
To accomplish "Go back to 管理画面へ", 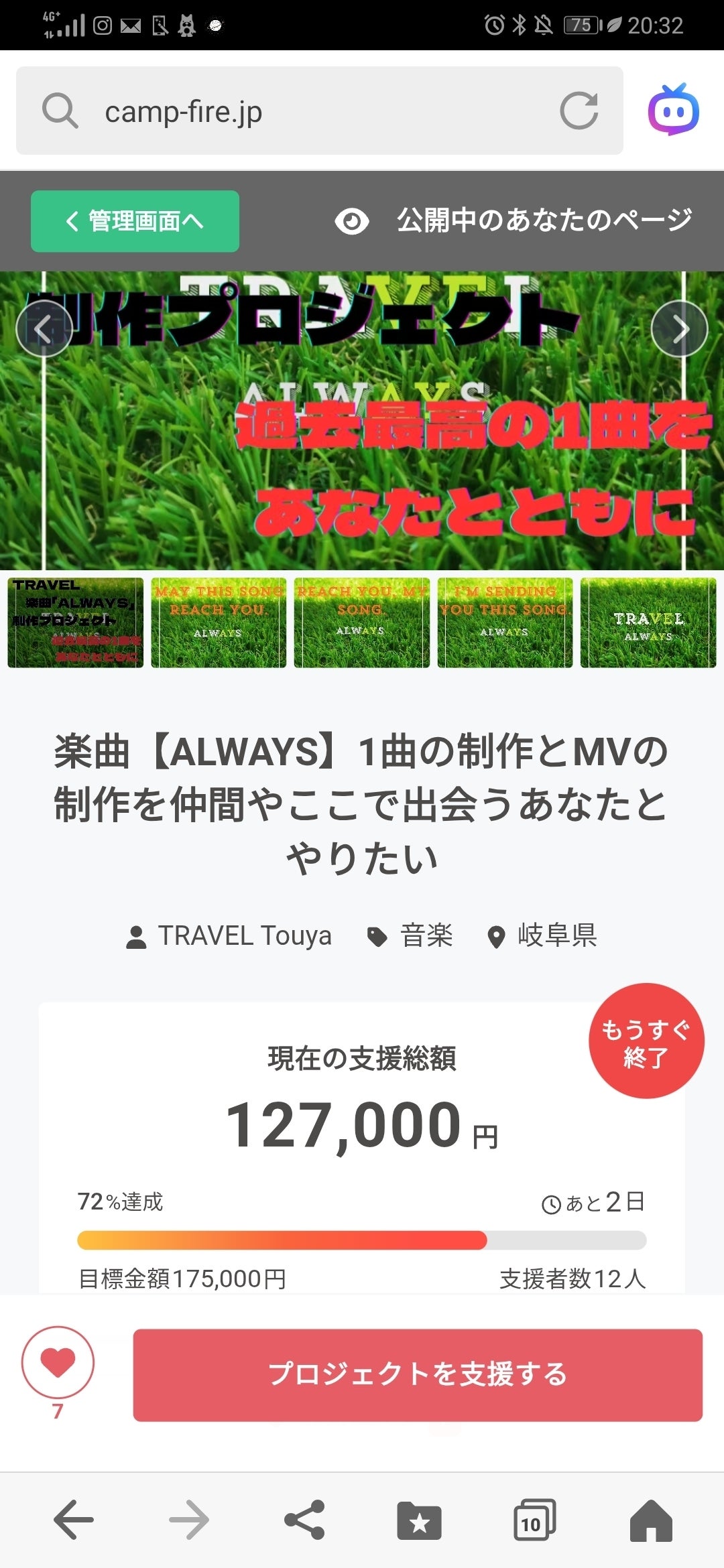I will tap(135, 221).
